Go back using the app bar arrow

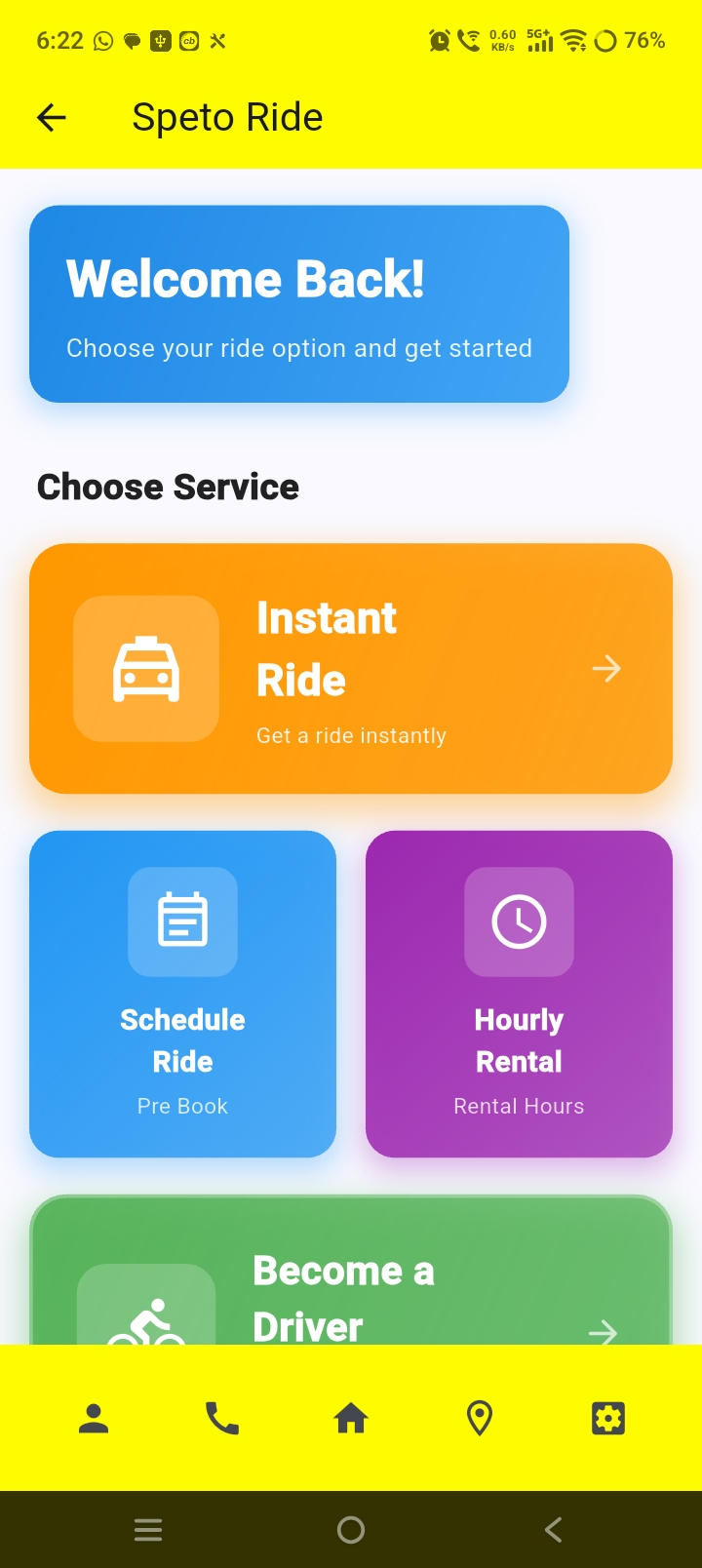click(x=51, y=118)
